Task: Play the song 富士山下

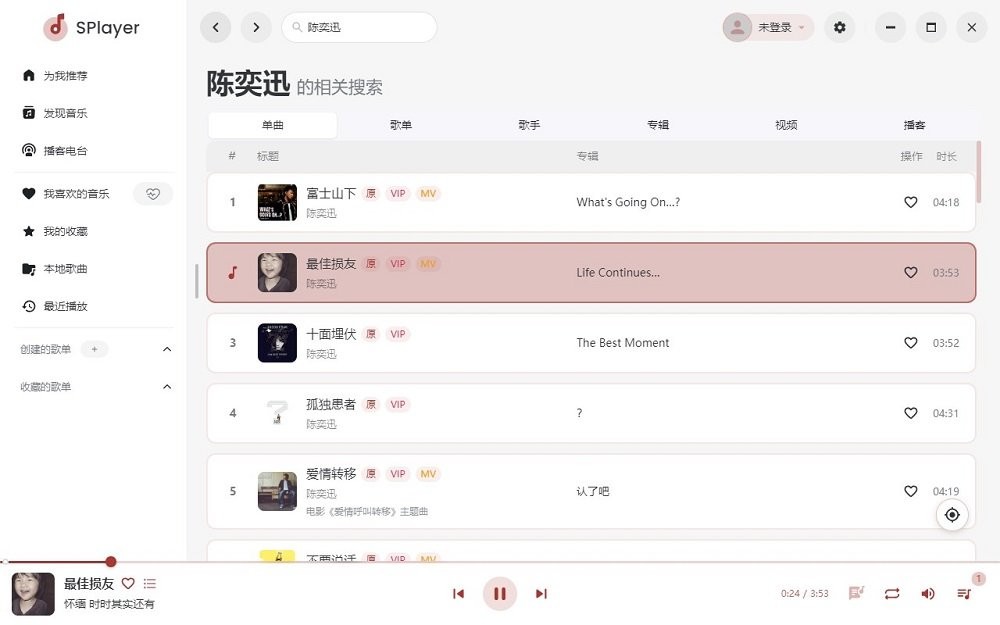Action: (x=331, y=194)
